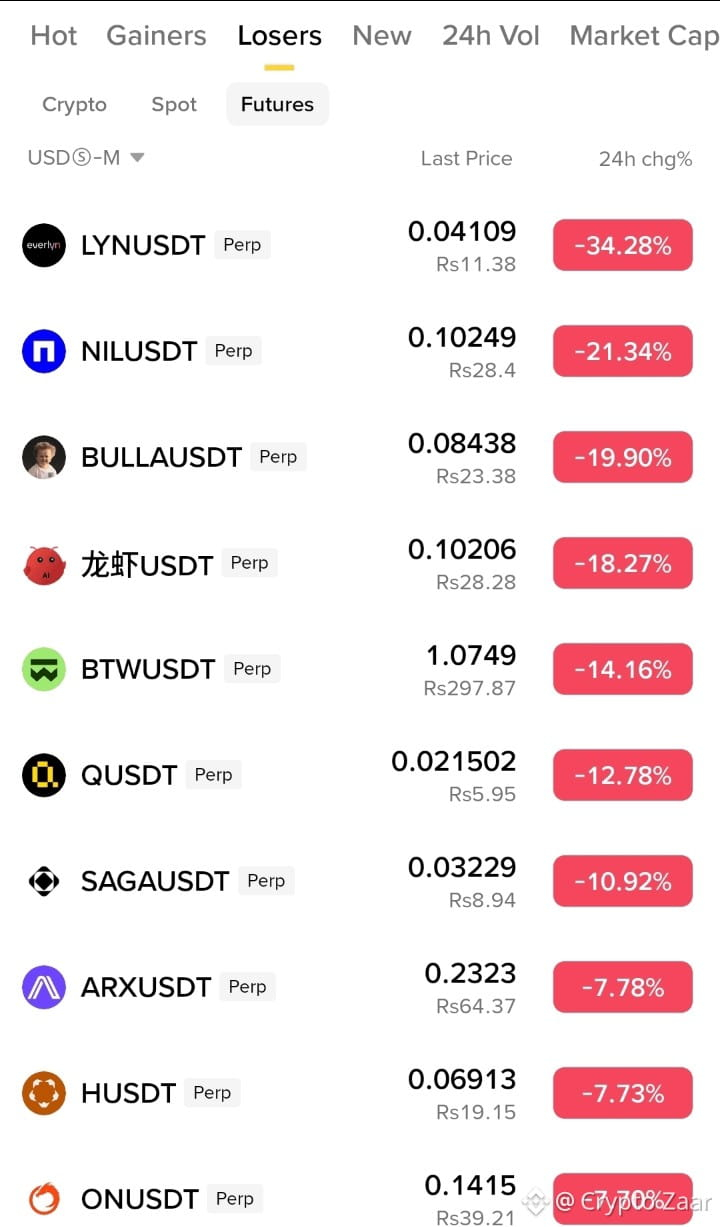720x1227 pixels.
Task: Switch to the Market Cap tab
Action: (x=644, y=36)
